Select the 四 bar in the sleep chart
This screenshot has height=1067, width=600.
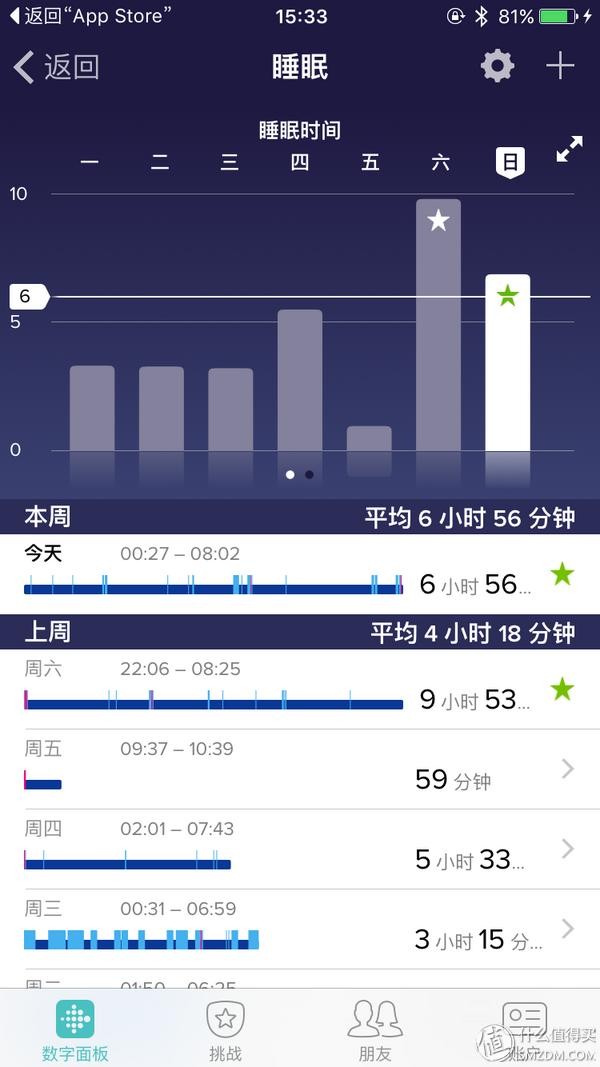click(300, 380)
